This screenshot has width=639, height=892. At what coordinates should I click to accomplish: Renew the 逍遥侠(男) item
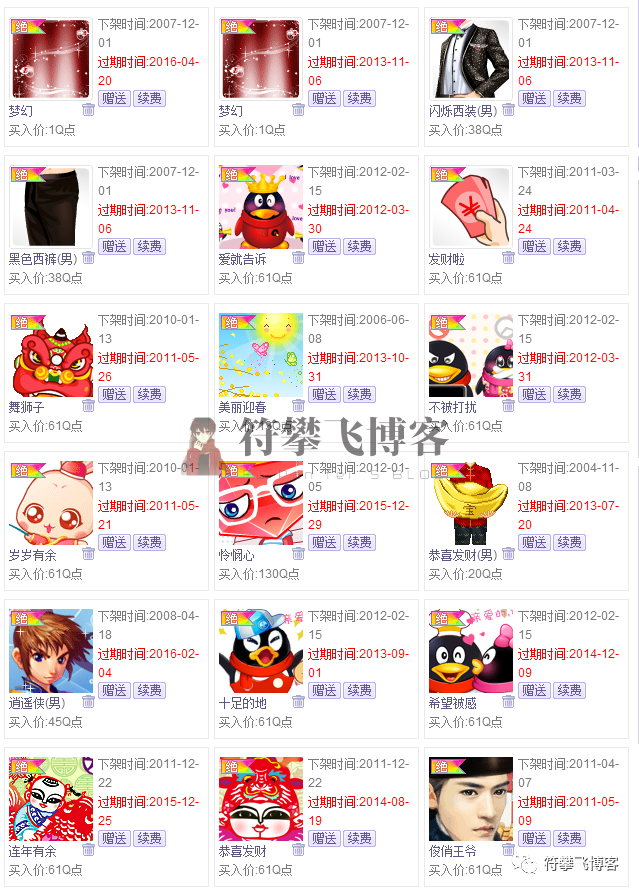[150, 690]
